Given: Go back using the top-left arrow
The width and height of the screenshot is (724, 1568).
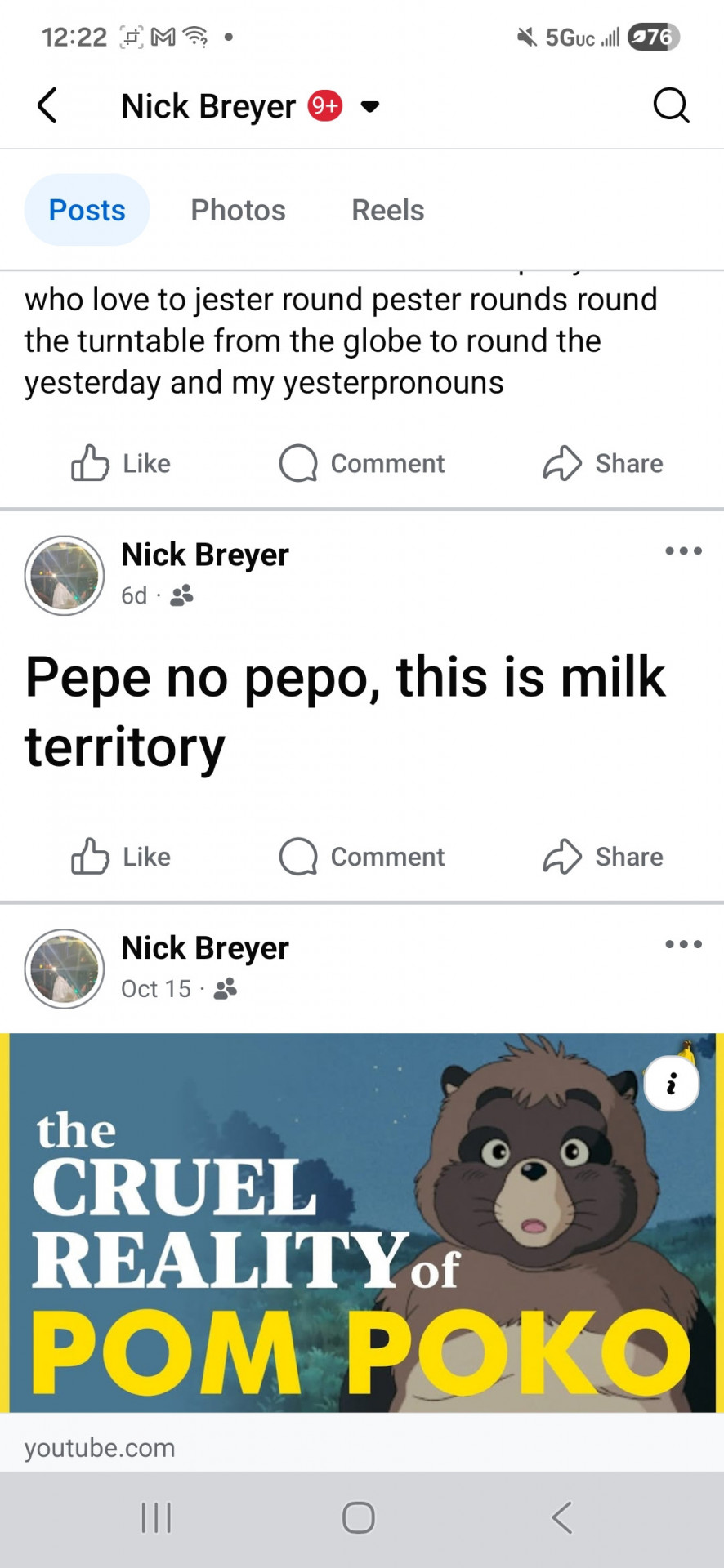Looking at the screenshot, I should 48,105.
